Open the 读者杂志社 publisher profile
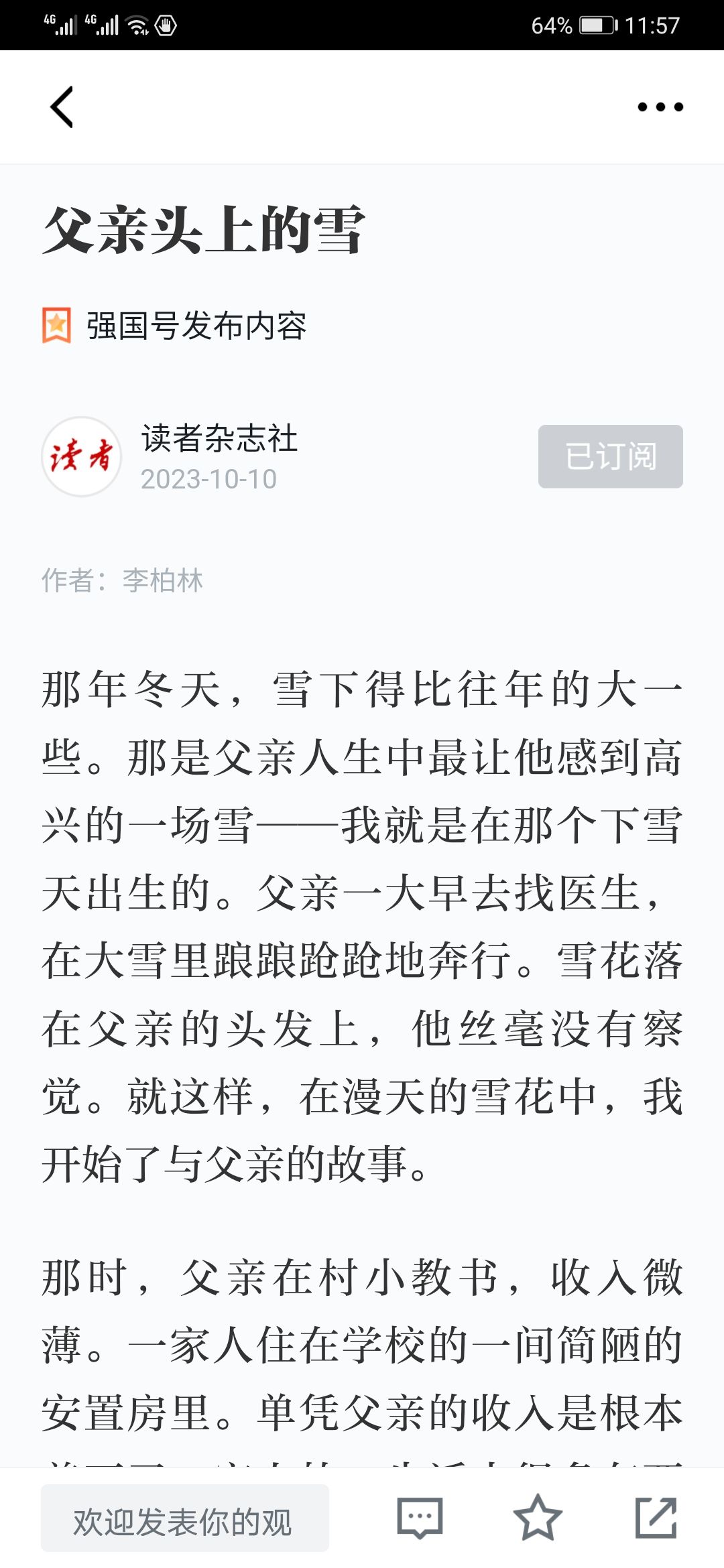 (x=219, y=439)
